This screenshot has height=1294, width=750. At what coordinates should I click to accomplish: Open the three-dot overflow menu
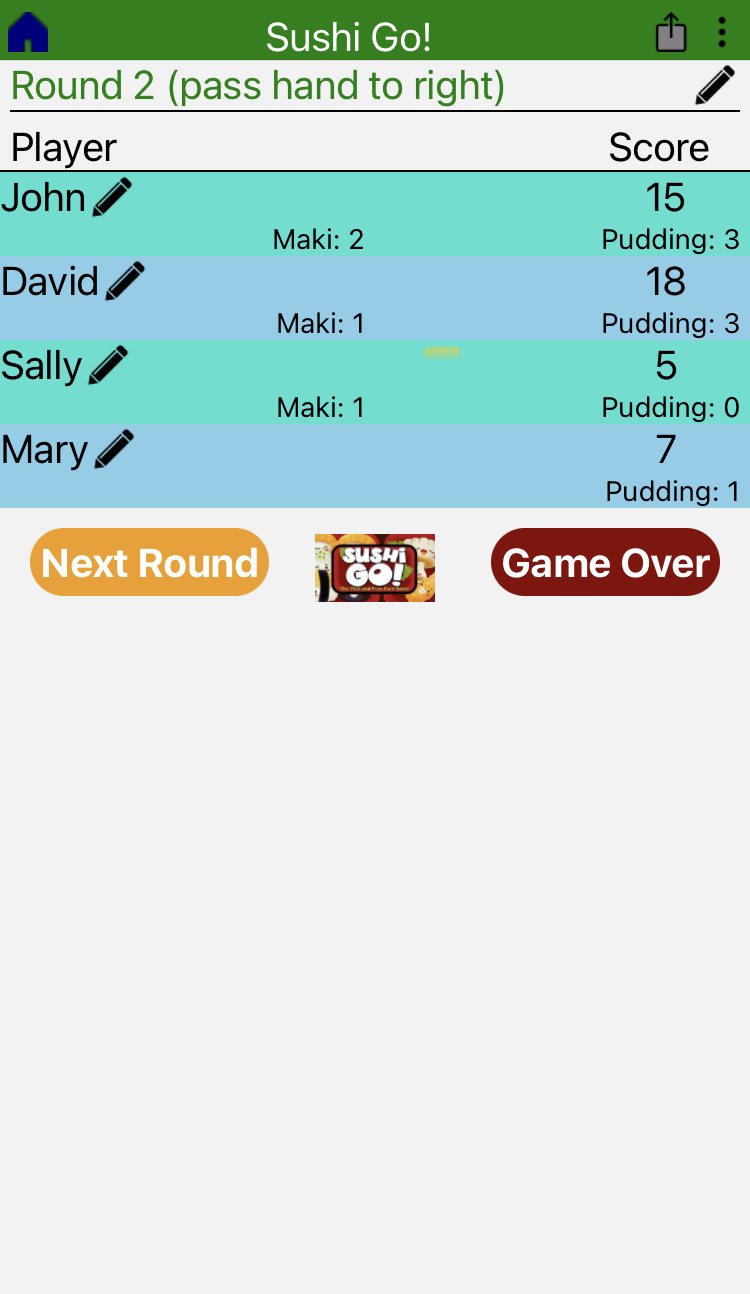click(x=722, y=32)
